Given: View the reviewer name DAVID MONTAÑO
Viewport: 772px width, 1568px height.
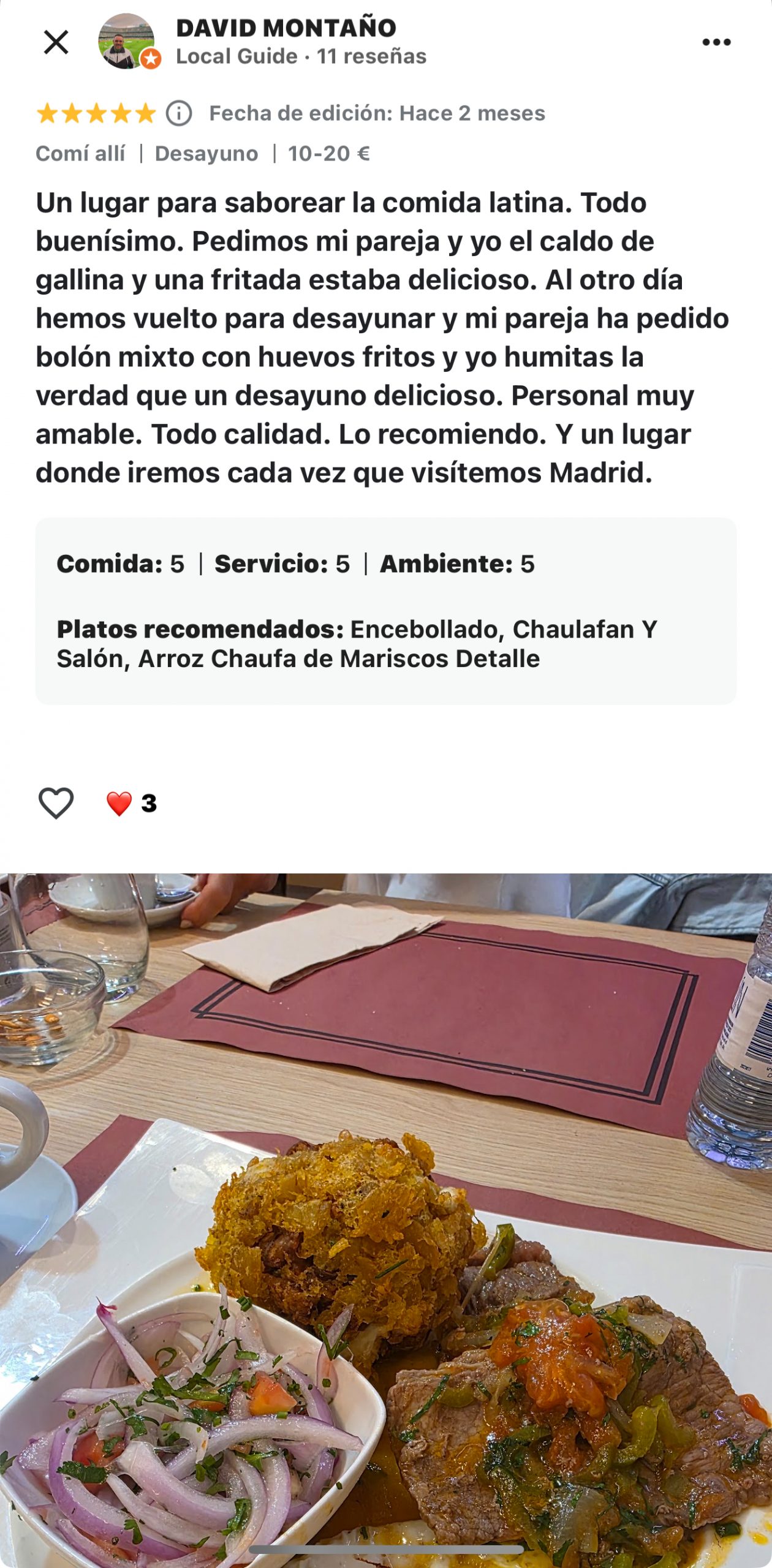Looking at the screenshot, I should tap(286, 28).
